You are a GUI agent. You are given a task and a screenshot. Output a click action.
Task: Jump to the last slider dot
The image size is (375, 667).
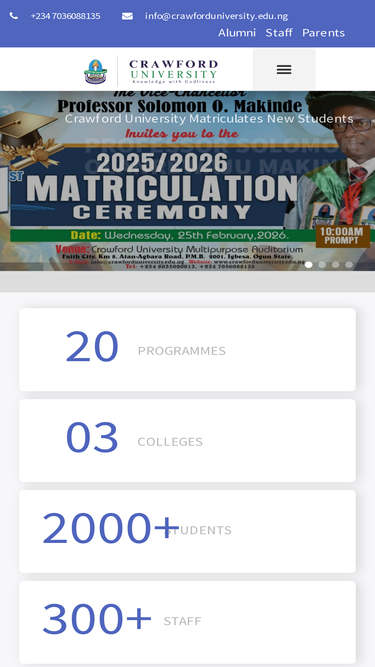pos(349,265)
